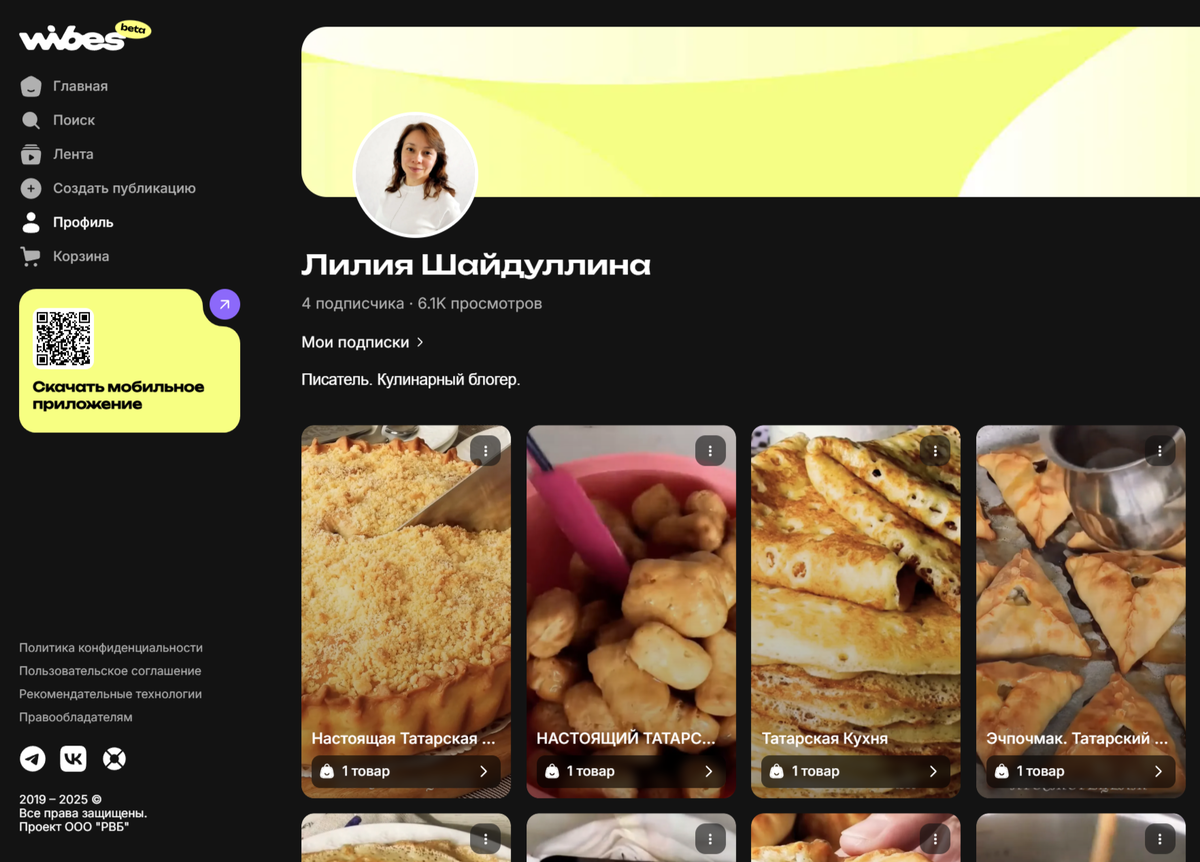Open the Настоящая Татарская video tile
The image size is (1200, 862).
click(x=405, y=590)
